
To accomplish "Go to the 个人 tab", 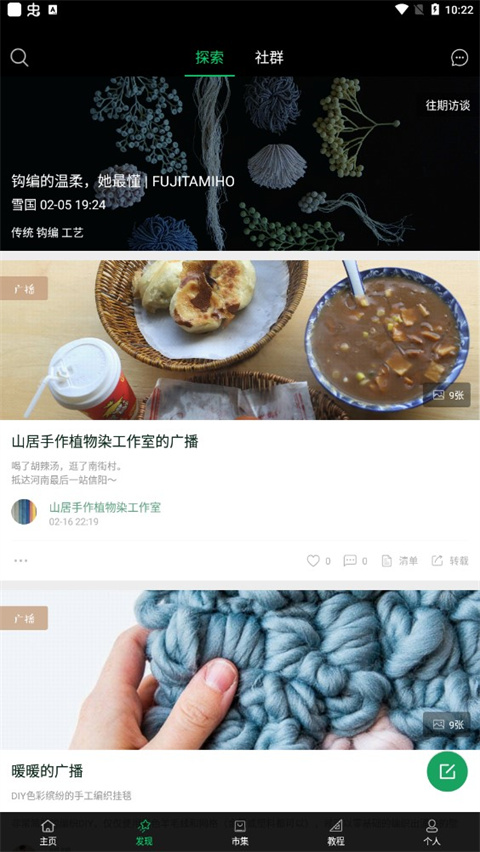I will [x=432, y=832].
